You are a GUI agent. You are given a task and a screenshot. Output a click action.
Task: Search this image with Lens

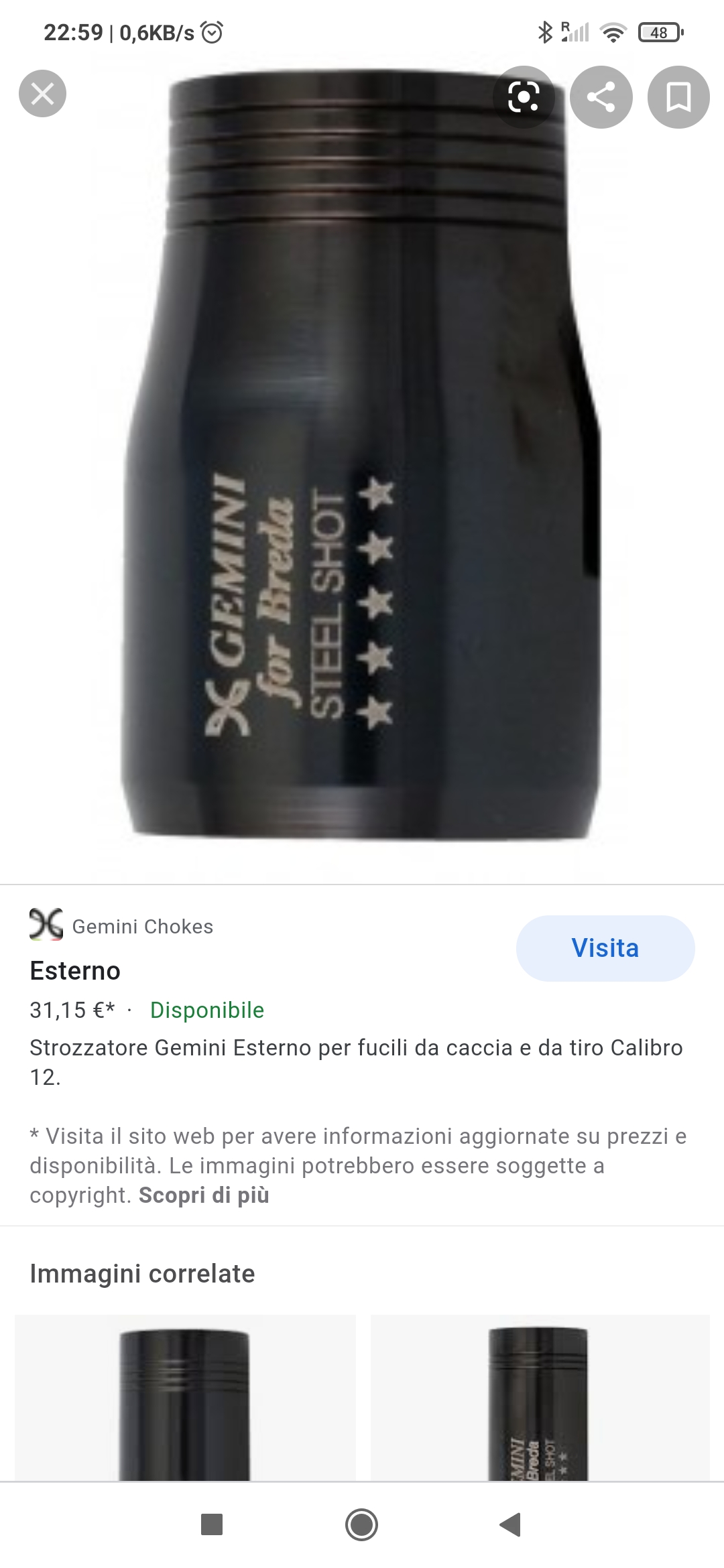point(524,98)
